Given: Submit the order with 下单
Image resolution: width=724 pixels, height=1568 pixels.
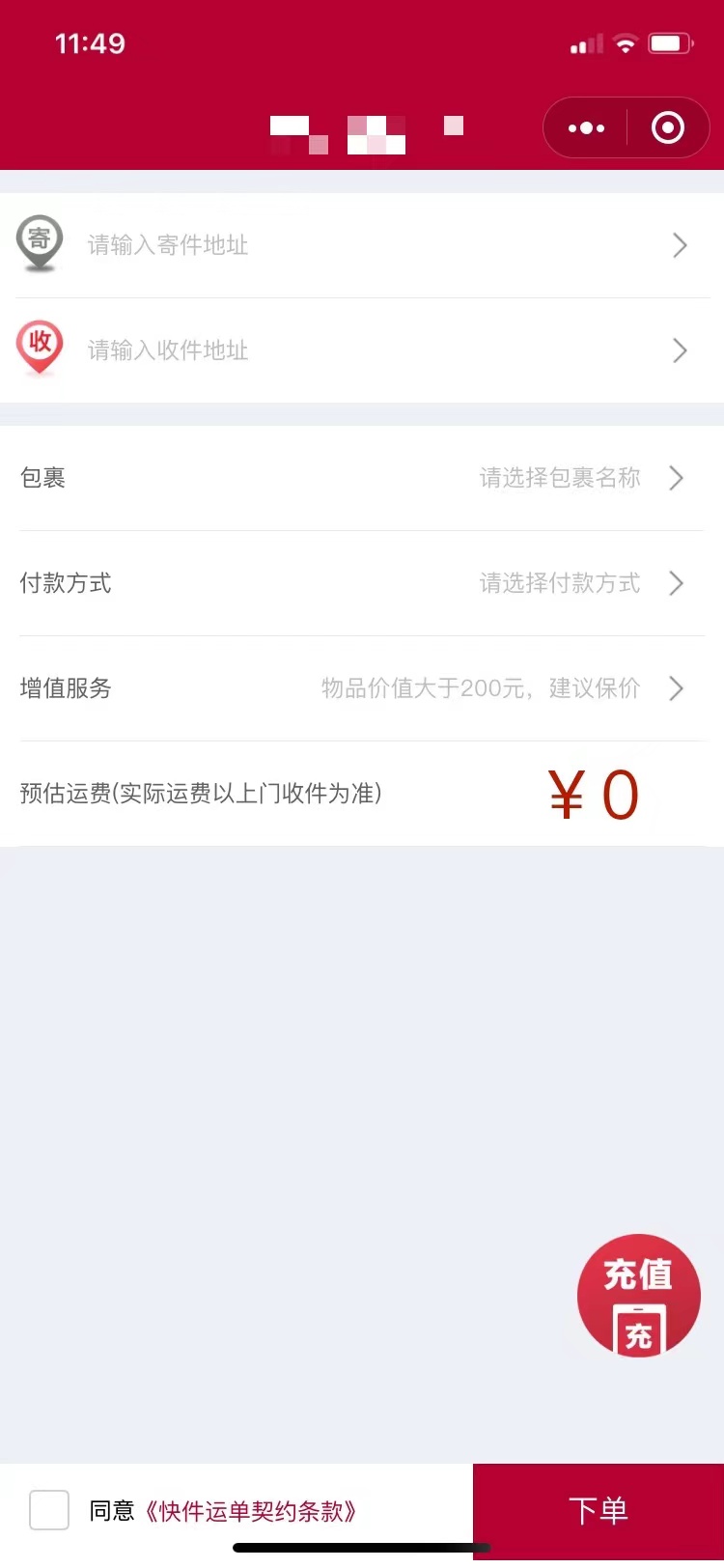Looking at the screenshot, I should point(599,1511).
